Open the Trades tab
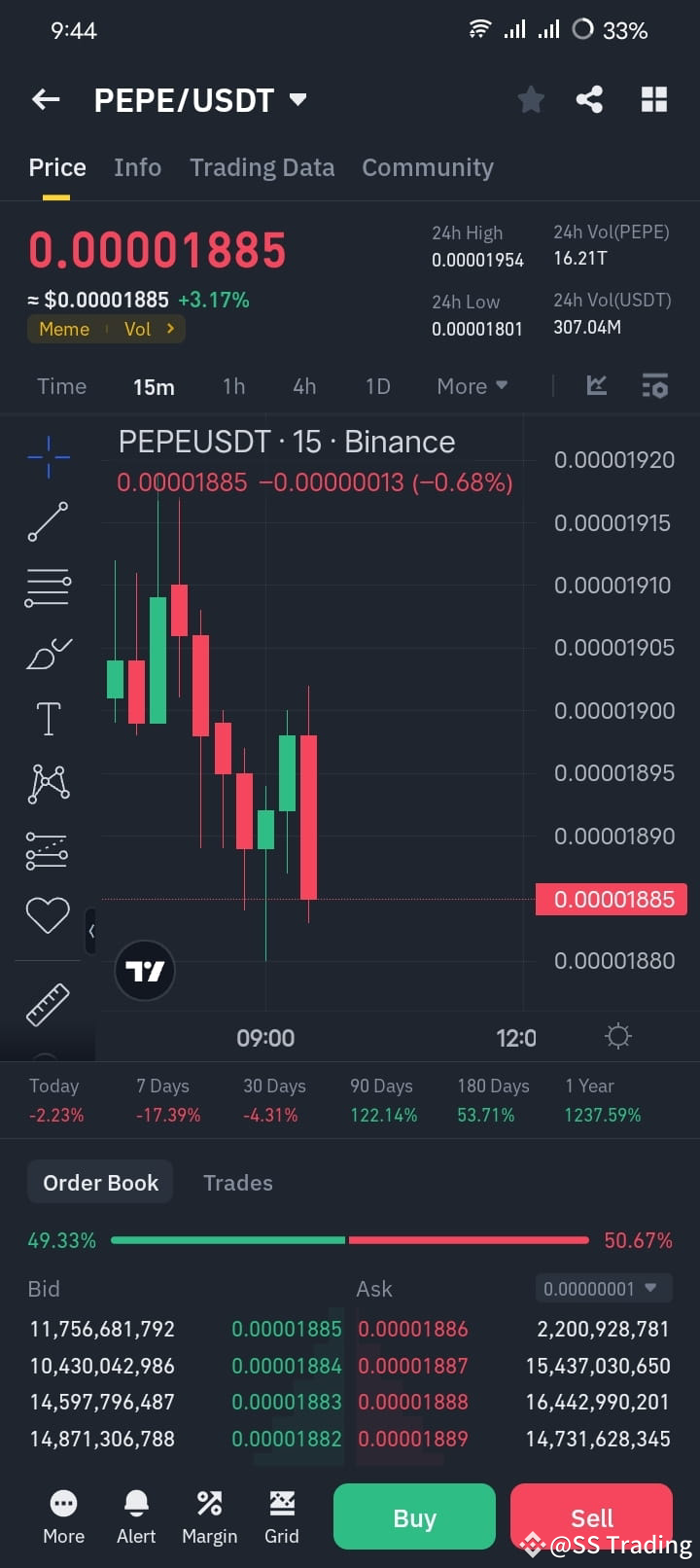Screen dimensions: 700x1568 point(237,1182)
